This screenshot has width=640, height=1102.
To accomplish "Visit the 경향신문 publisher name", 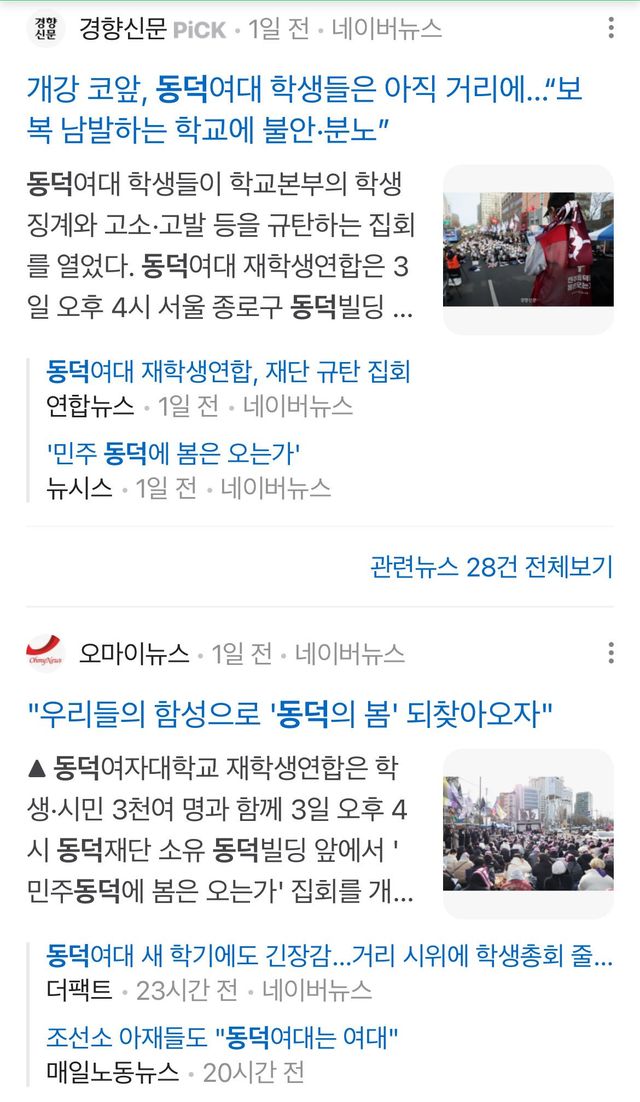I will [122, 29].
